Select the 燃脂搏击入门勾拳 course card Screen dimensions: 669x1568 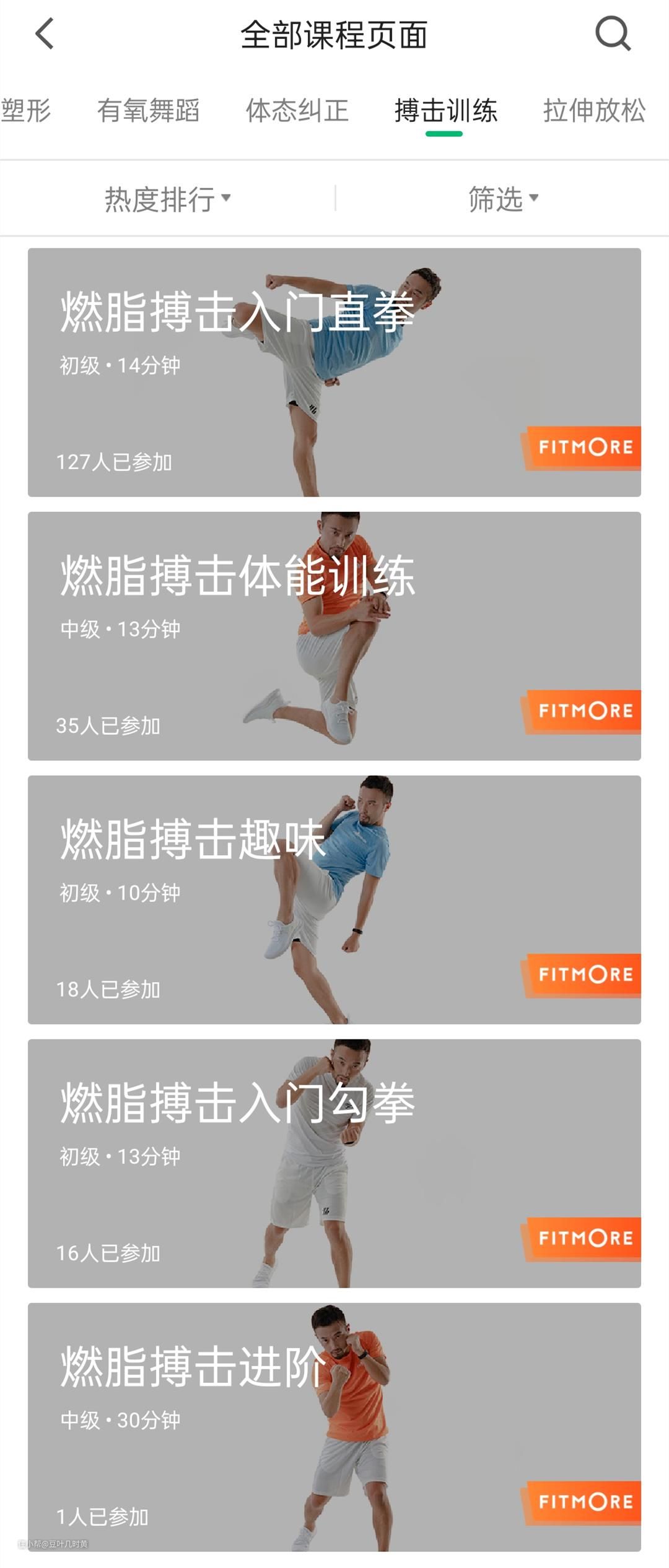(x=334, y=1163)
